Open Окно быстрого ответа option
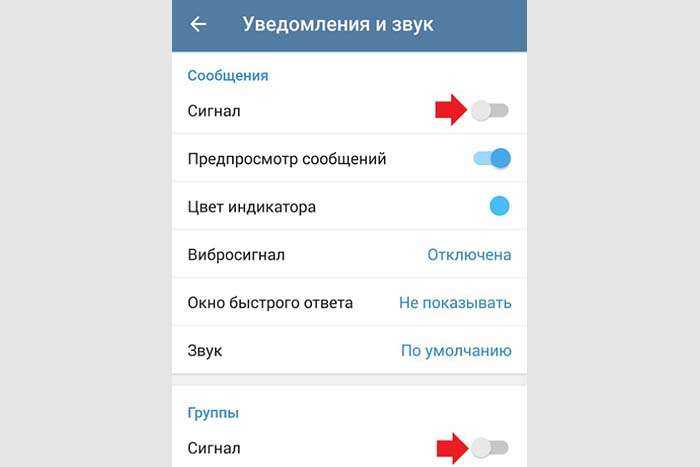 coord(455,303)
